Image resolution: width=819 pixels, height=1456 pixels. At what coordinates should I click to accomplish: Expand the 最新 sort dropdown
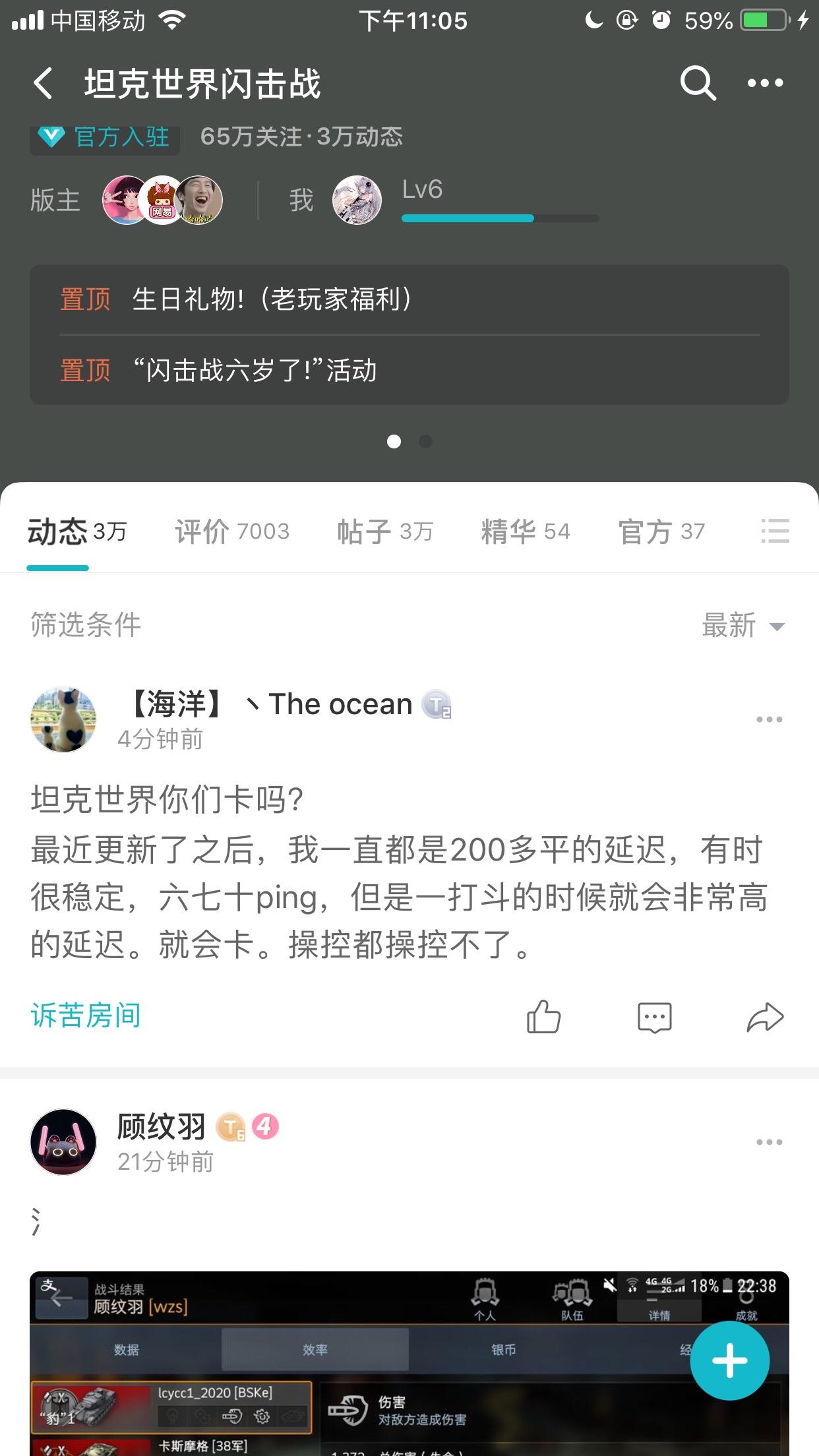(743, 625)
